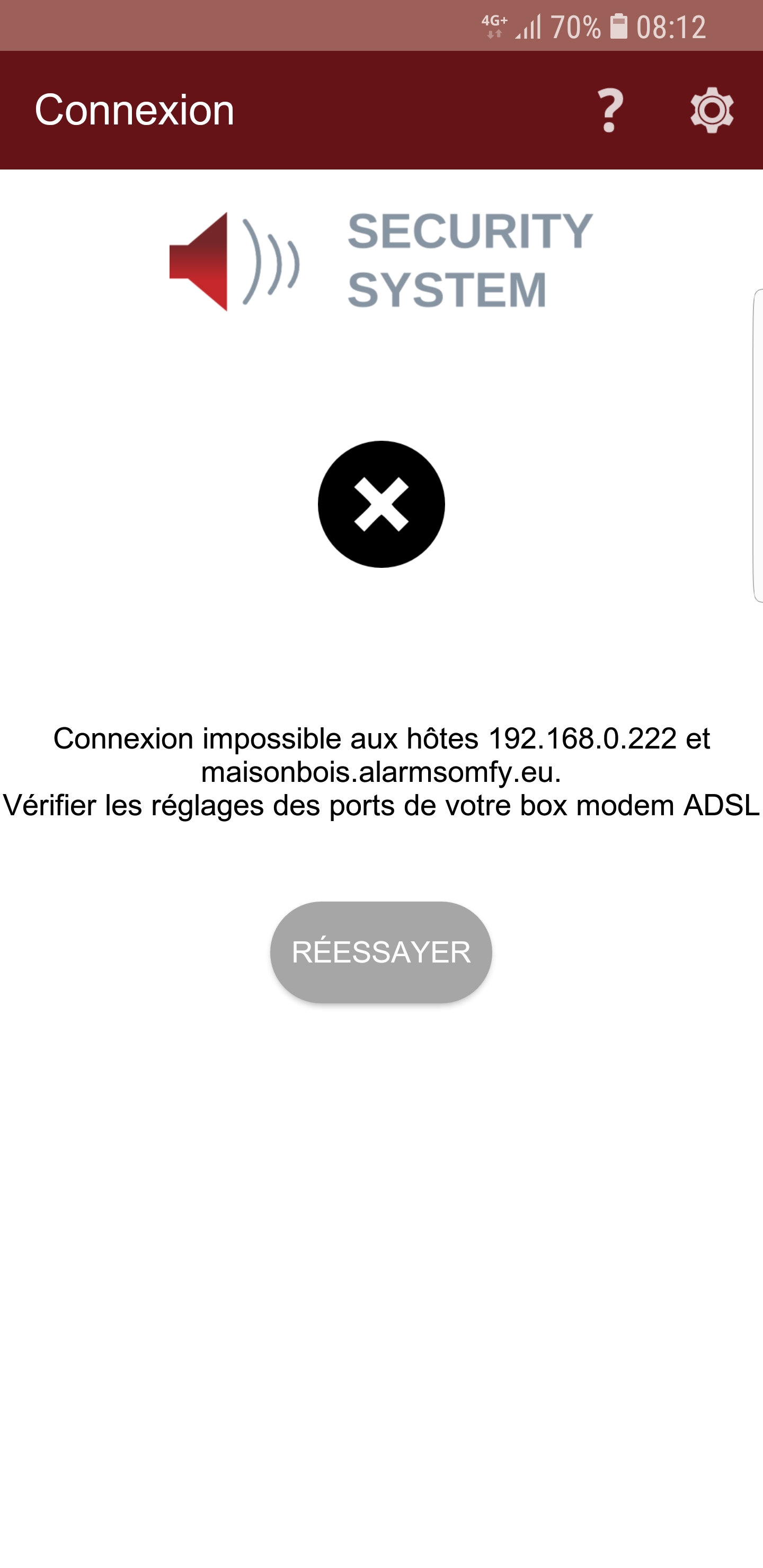The image size is (763, 1568).
Task: Open the settings gear
Action: 711,110
